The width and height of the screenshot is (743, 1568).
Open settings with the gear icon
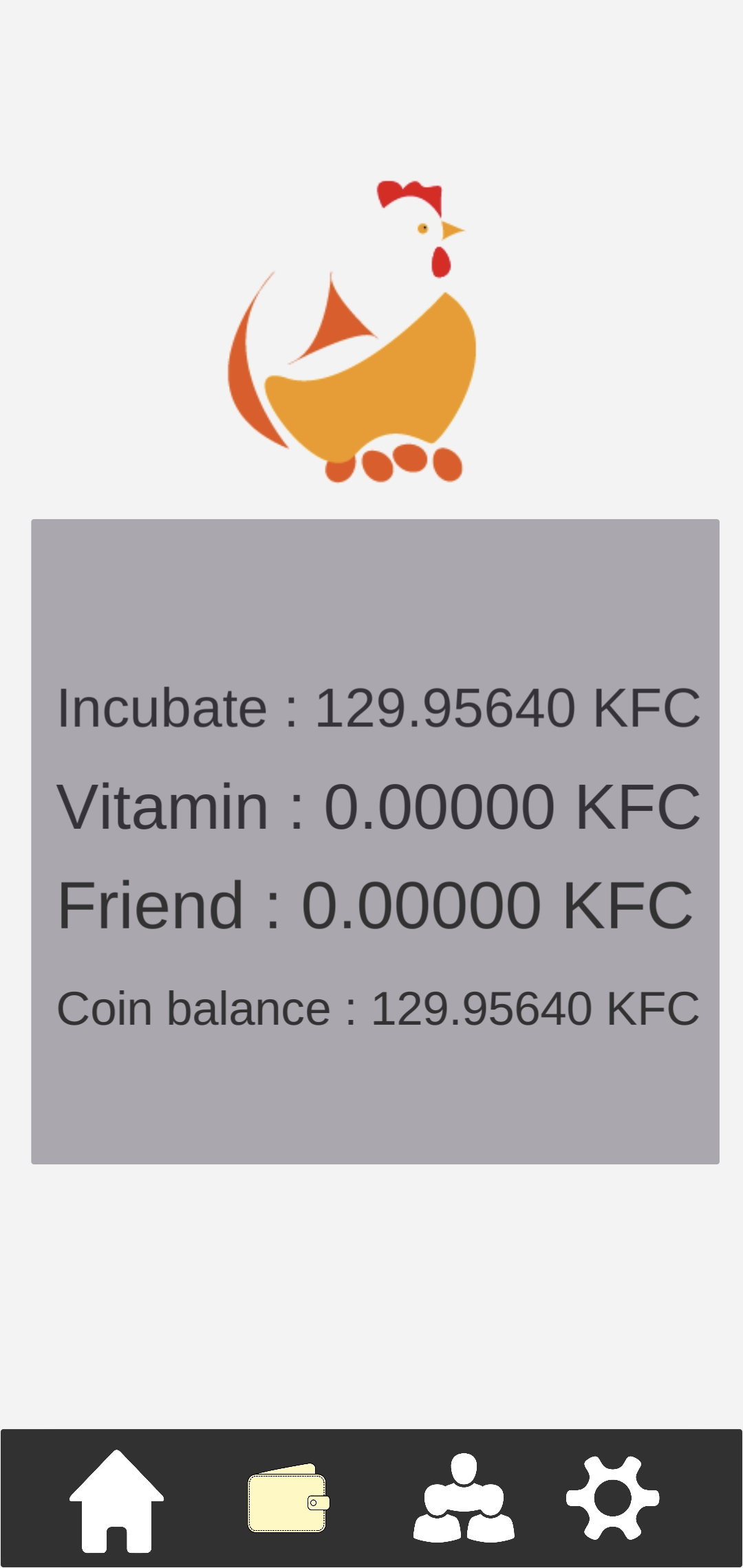click(612, 1499)
